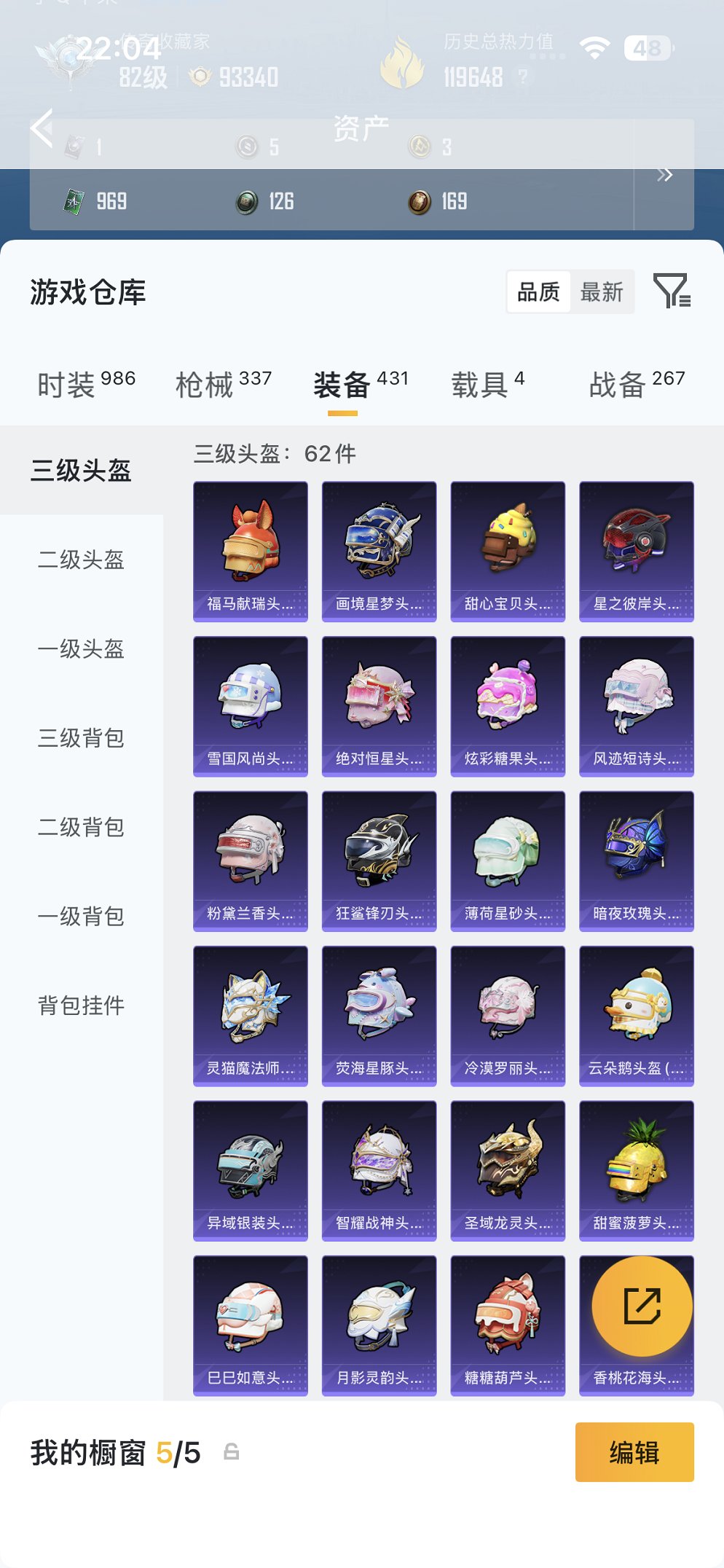Image resolution: width=724 pixels, height=1568 pixels.
Task: Open the 狂鲨锋刃 helmet item
Action: tap(379, 861)
